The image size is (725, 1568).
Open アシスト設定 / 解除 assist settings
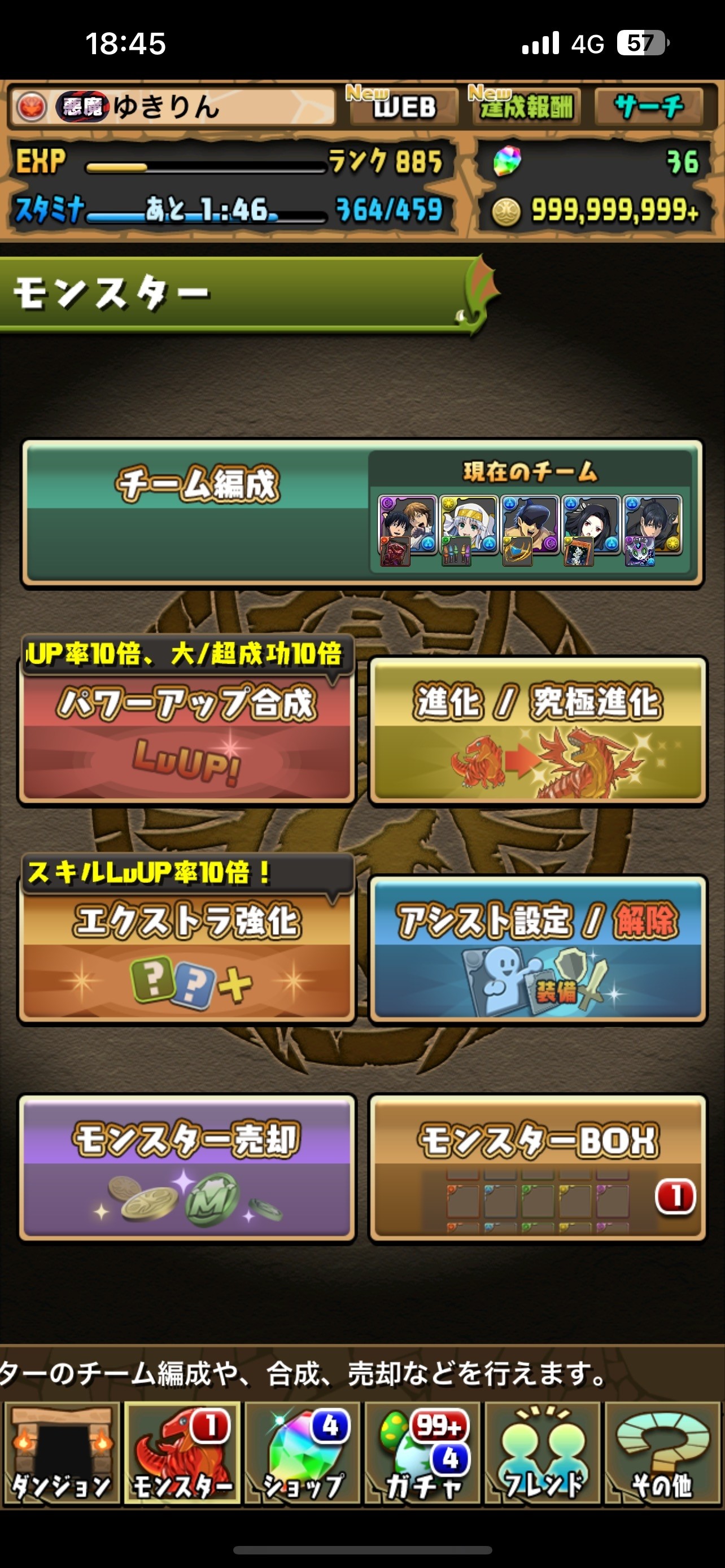pos(538,949)
